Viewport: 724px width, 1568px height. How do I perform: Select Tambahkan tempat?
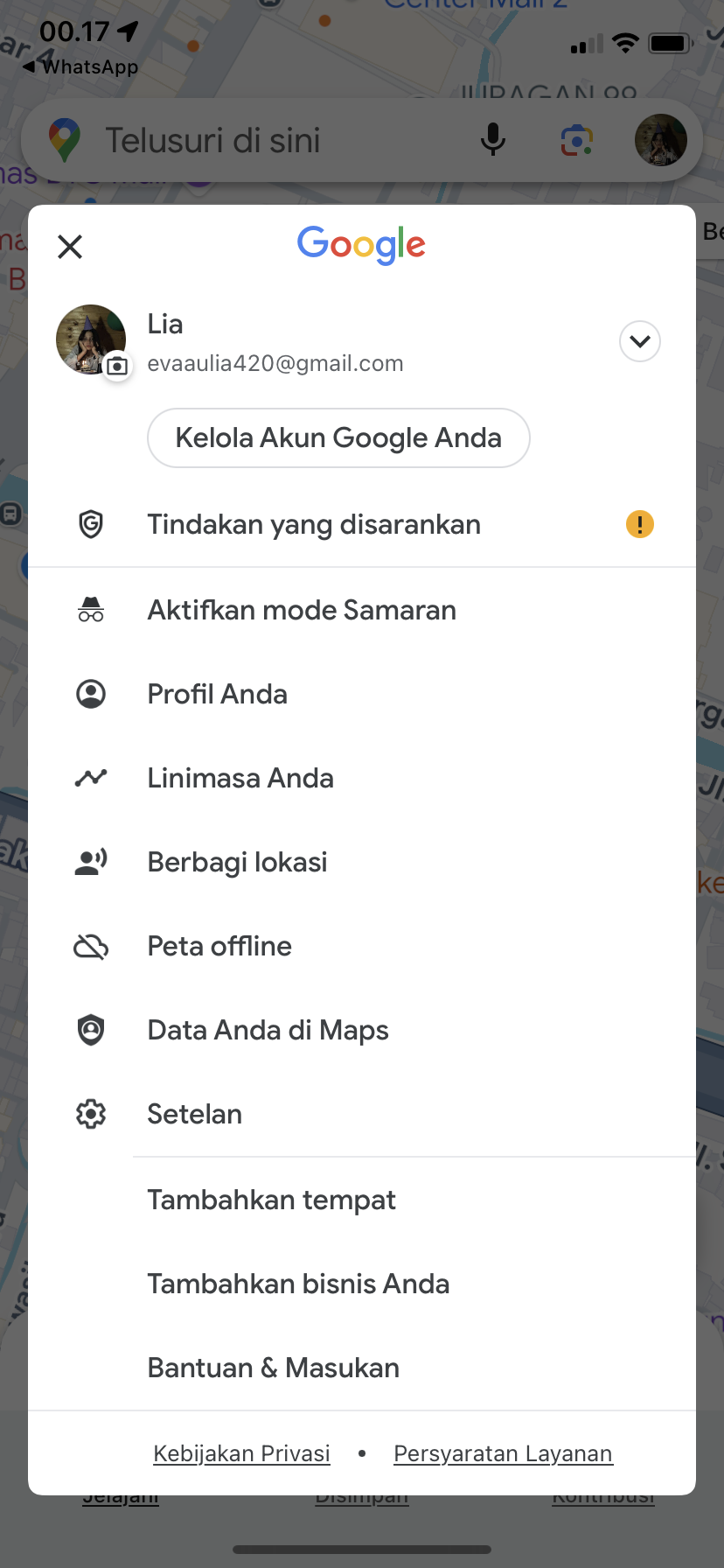click(362, 1200)
